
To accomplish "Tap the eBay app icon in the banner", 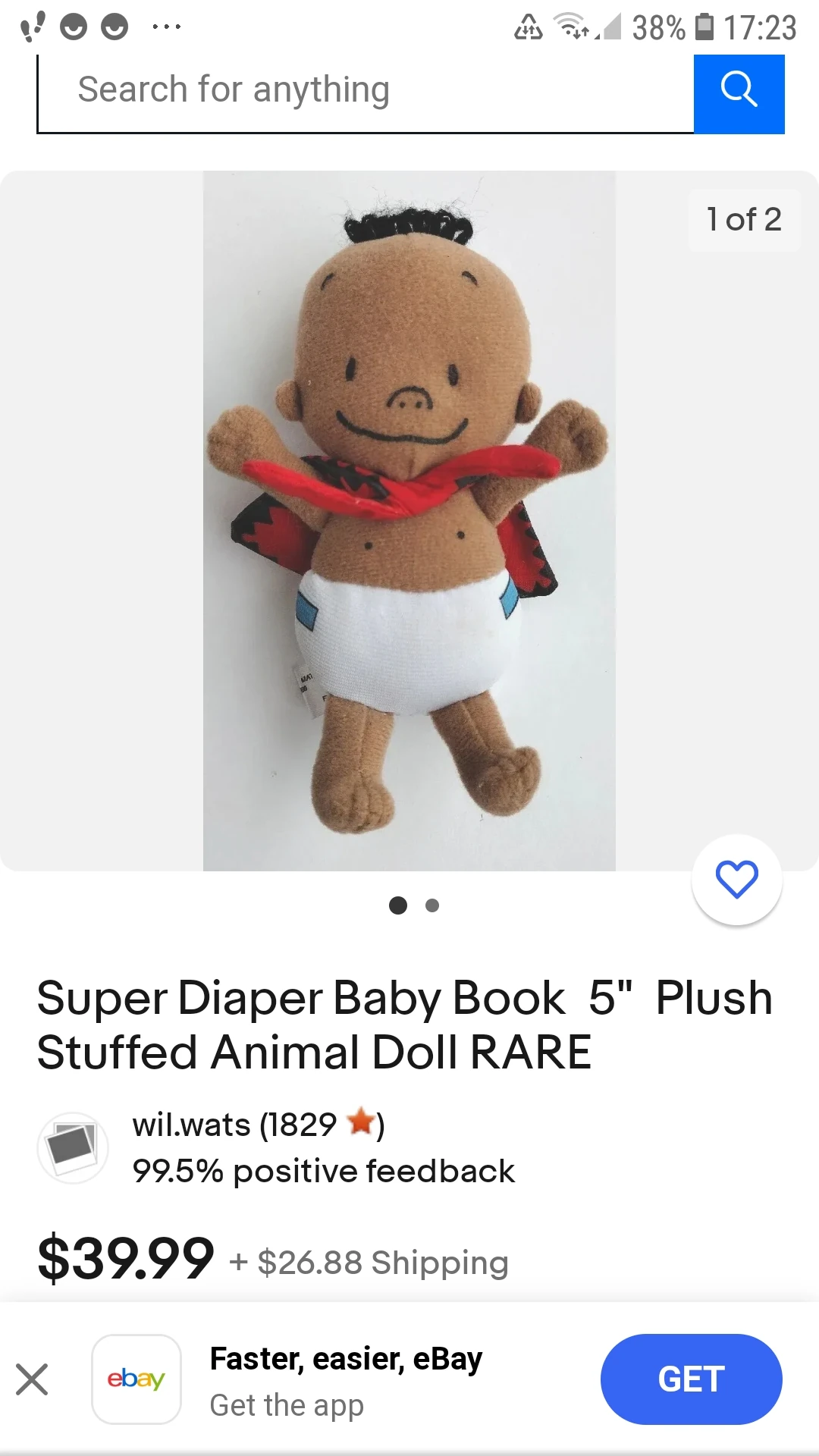I will coord(136,1379).
